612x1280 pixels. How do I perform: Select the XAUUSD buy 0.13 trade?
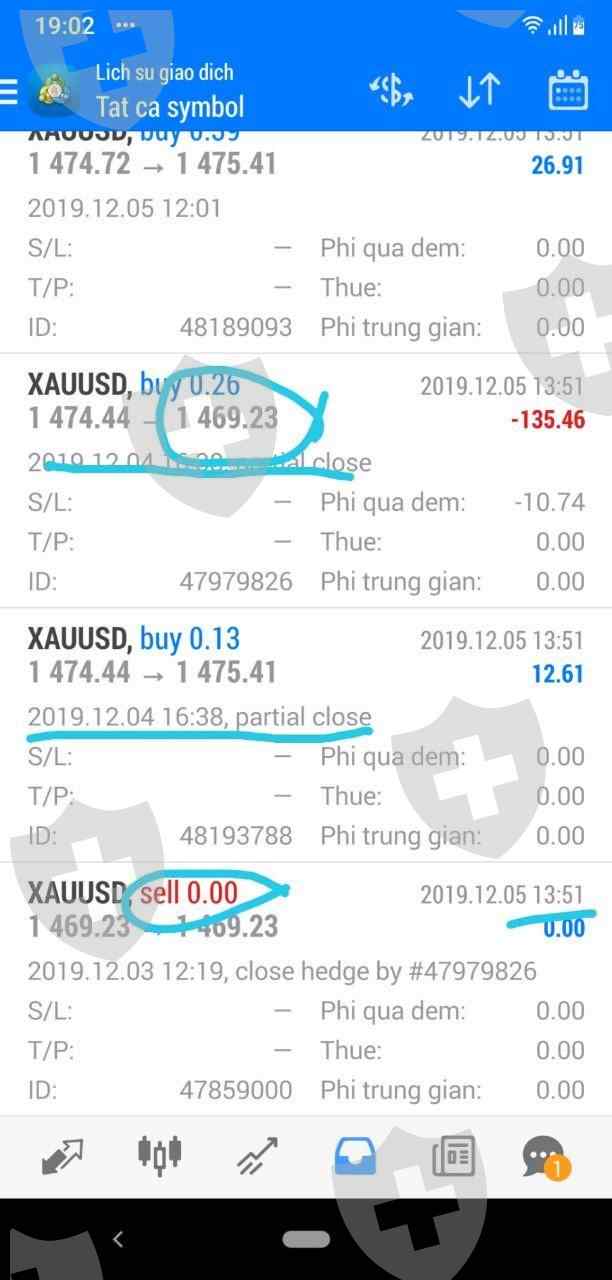tap(306, 735)
